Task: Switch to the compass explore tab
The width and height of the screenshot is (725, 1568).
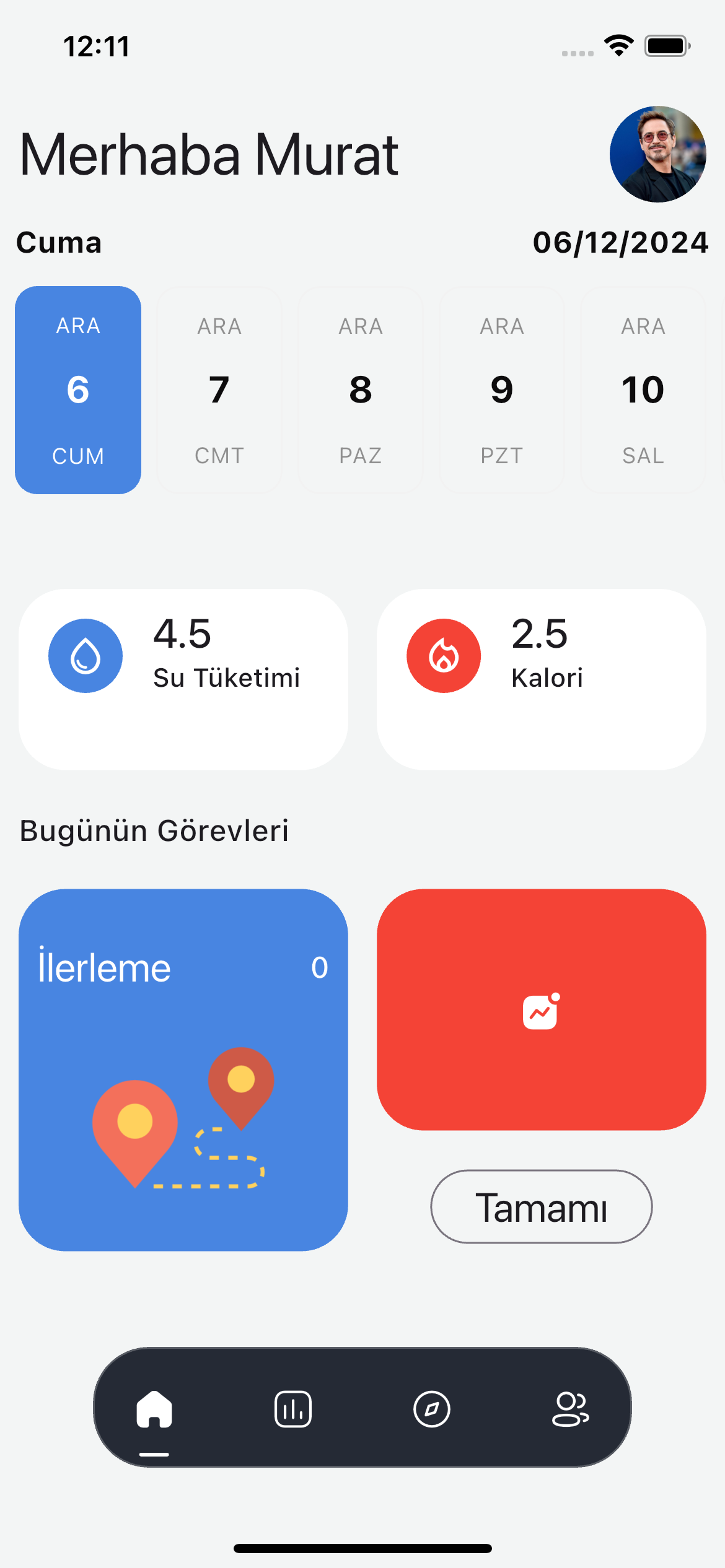Action: point(432,1409)
